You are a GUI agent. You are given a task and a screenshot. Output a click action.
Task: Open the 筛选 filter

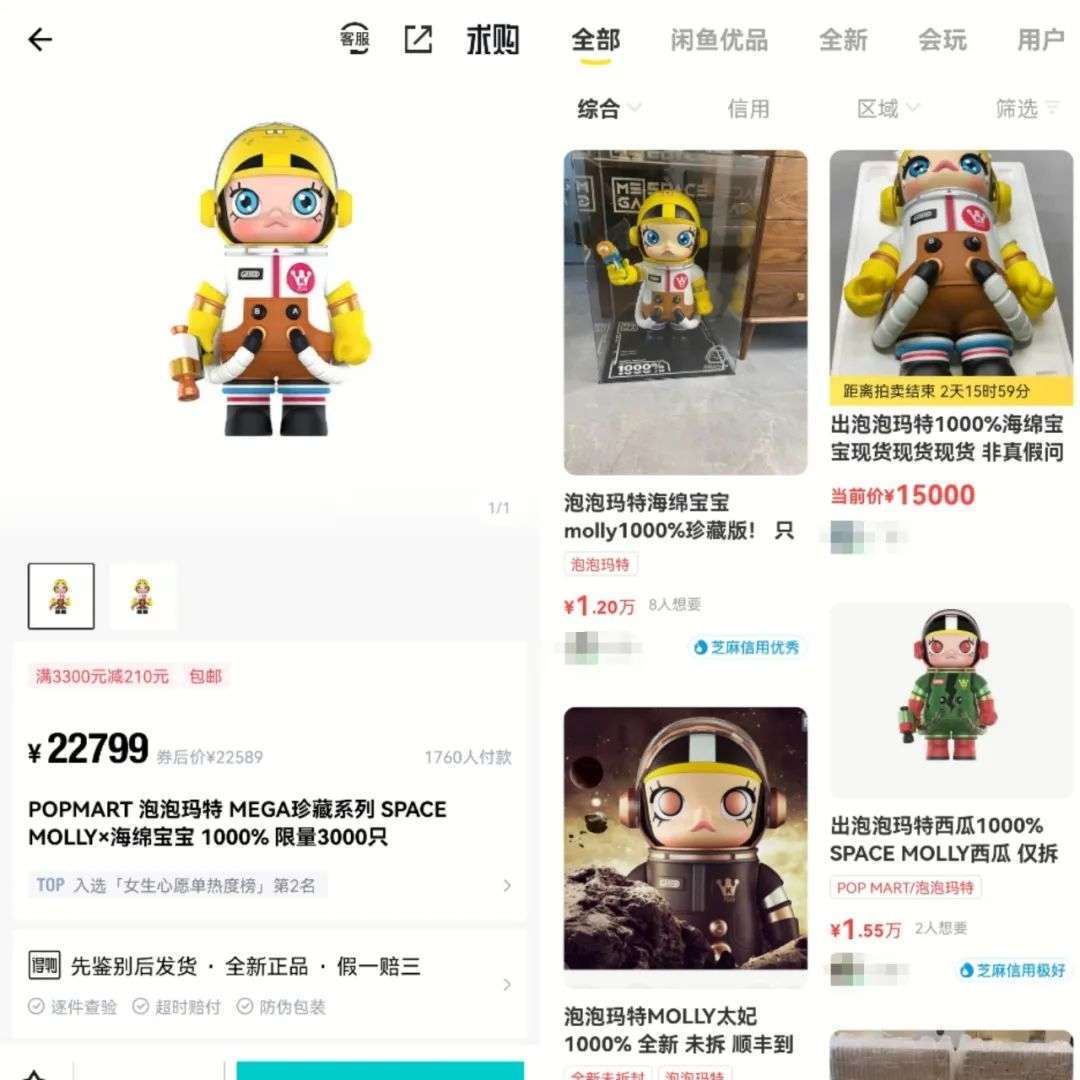1026,108
